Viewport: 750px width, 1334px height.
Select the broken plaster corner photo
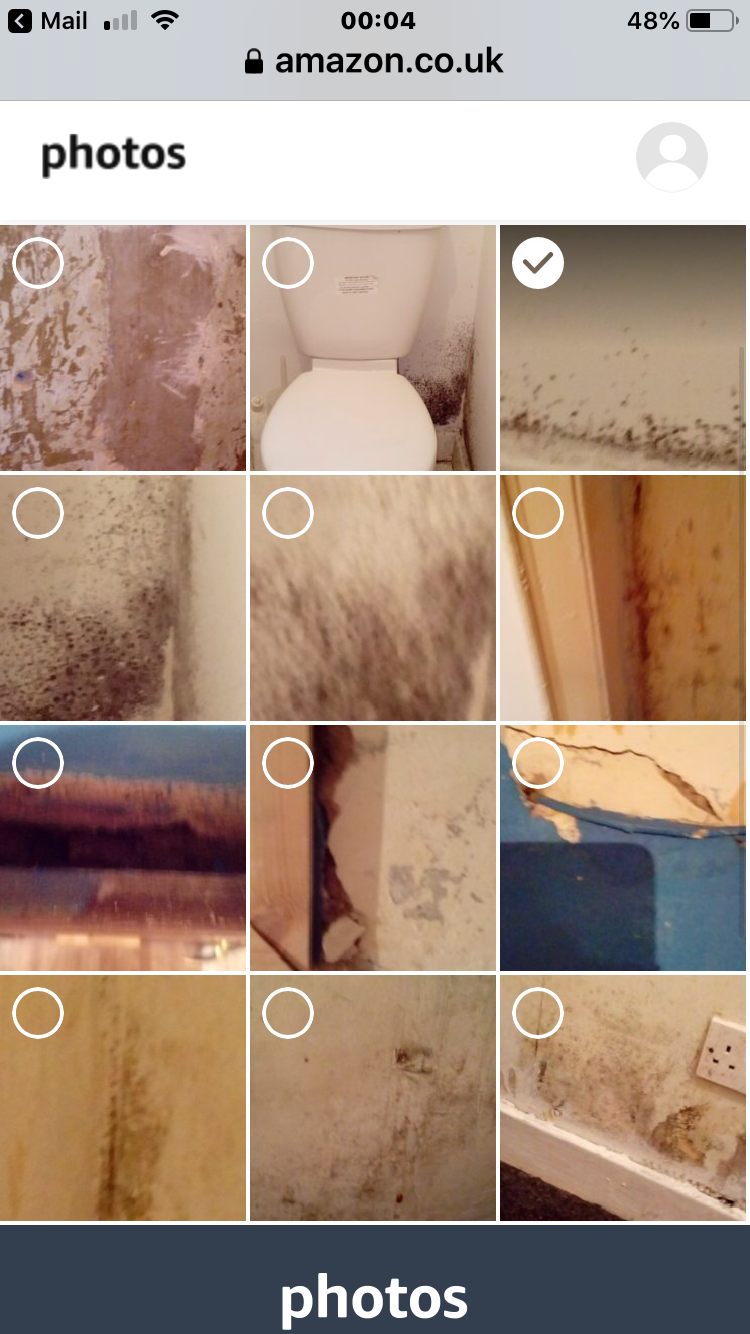click(288, 763)
